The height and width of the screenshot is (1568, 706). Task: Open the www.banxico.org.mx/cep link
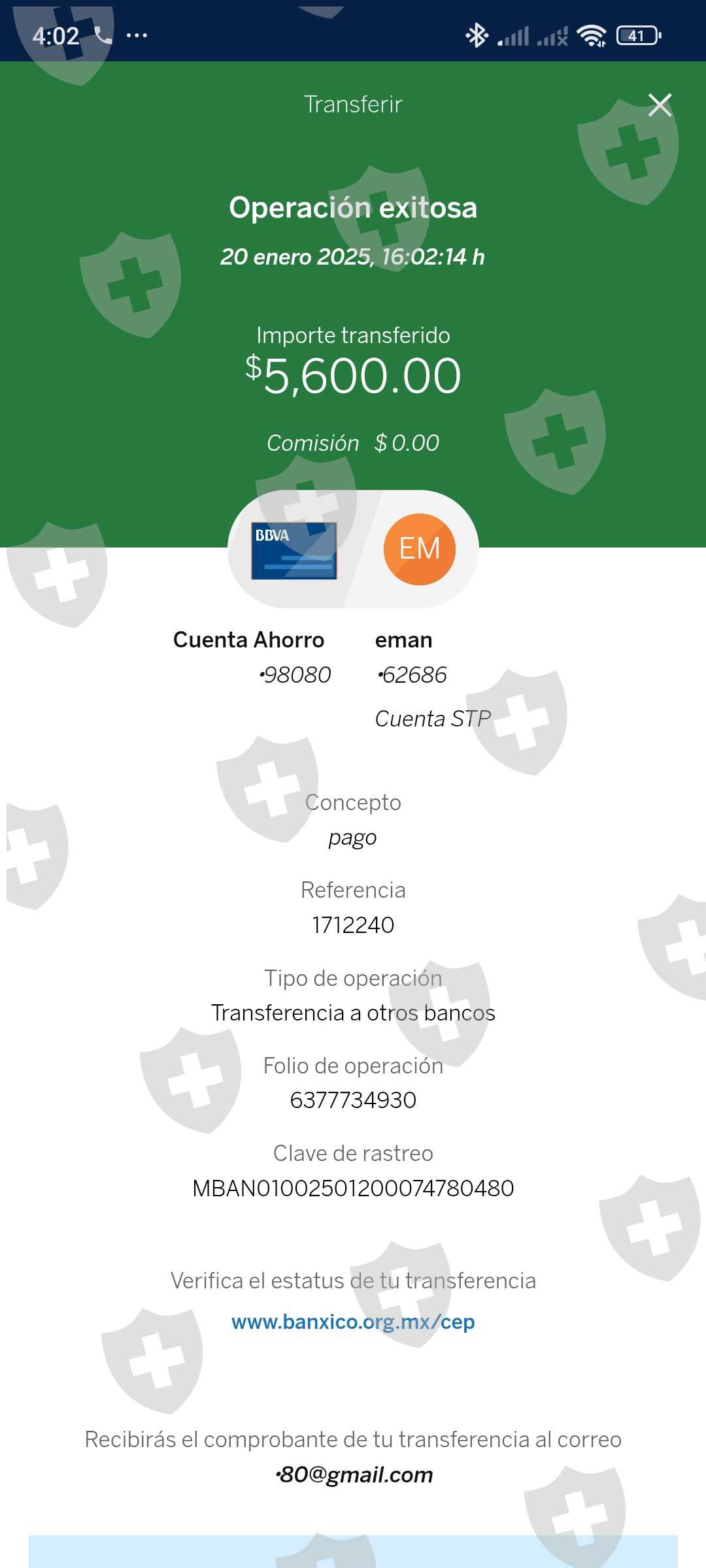[353, 1322]
